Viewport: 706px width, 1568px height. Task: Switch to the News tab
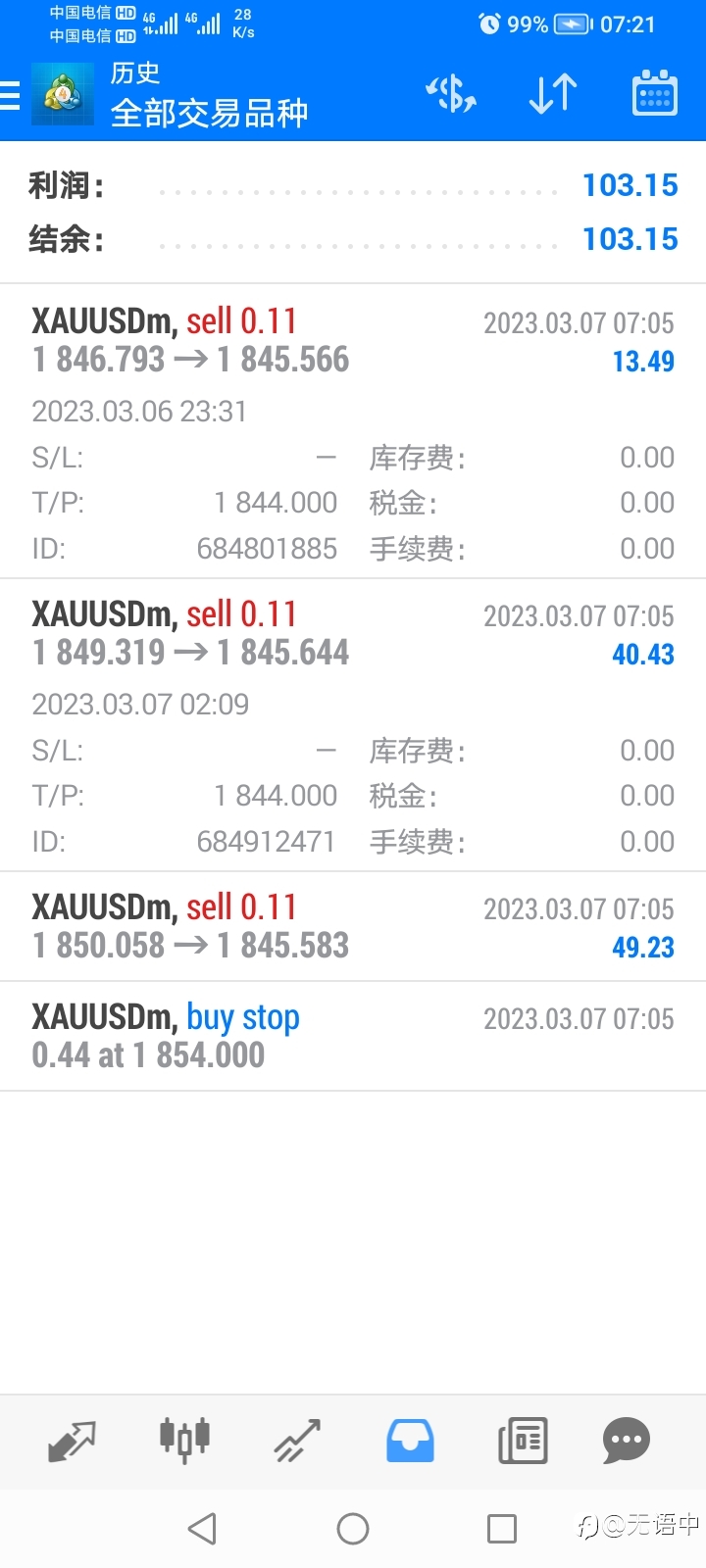click(x=523, y=1441)
